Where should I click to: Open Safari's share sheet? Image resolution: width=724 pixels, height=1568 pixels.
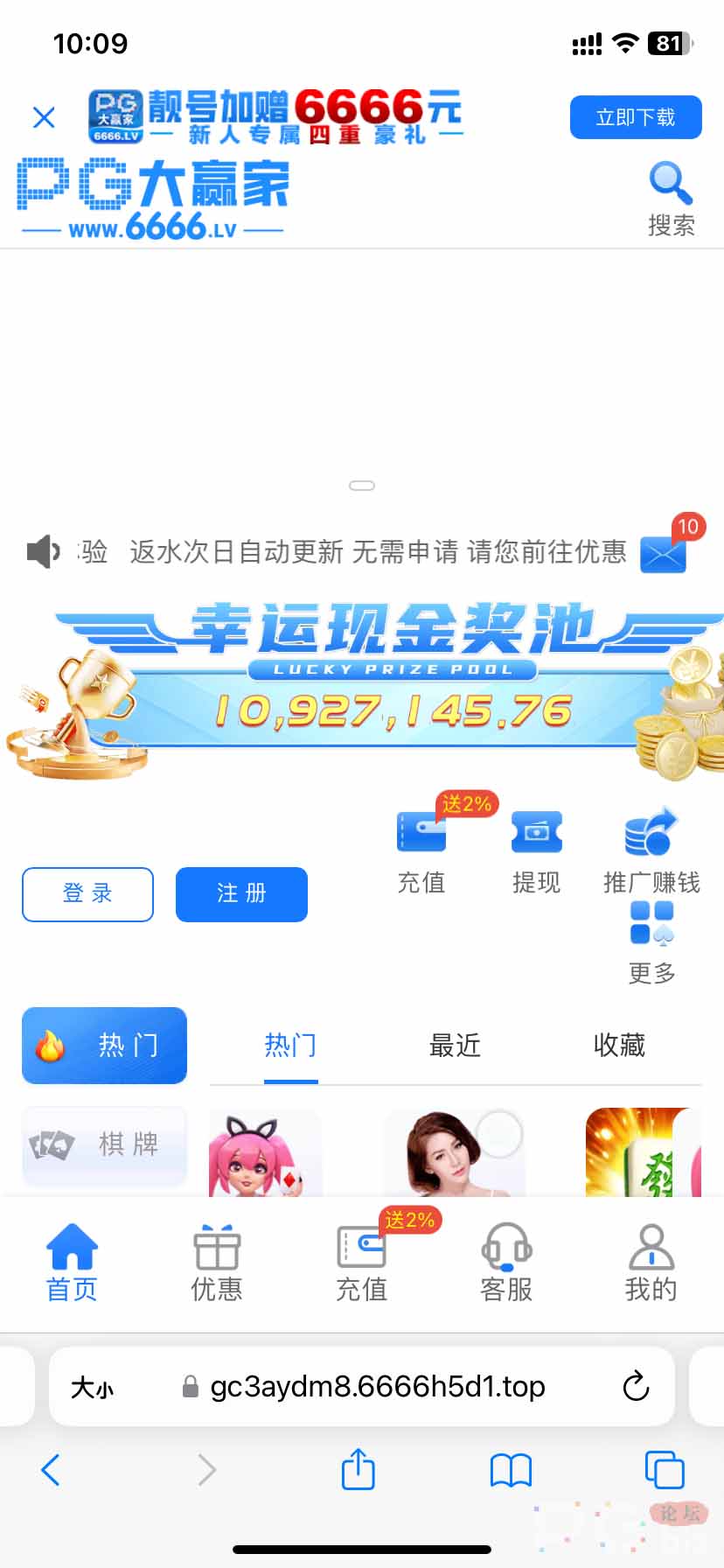[358, 1469]
